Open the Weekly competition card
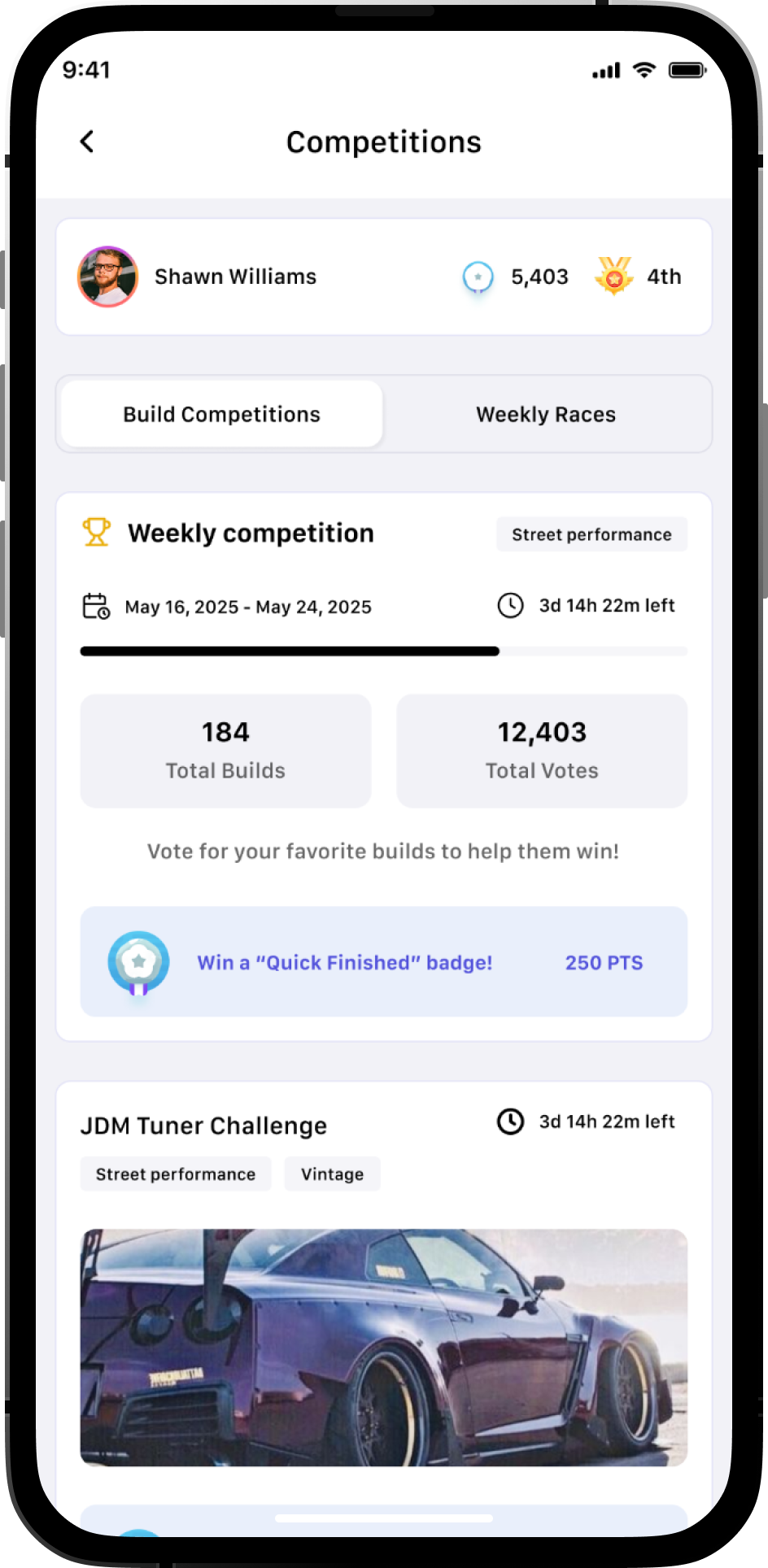This screenshot has width=768, height=1568. (x=251, y=534)
